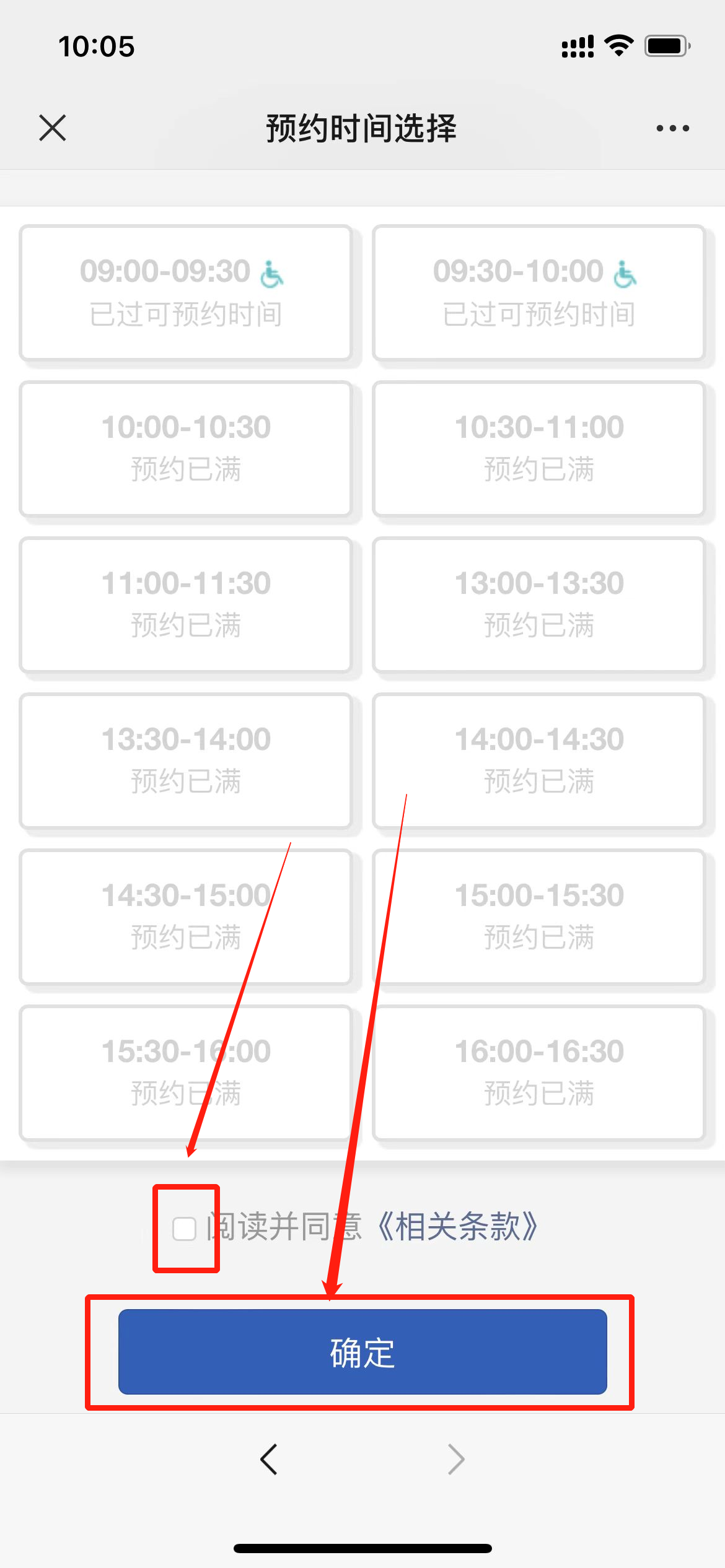725x1568 pixels.
Task: Choose the 10:00-10:30 time slot
Action: pyautogui.click(x=185, y=448)
